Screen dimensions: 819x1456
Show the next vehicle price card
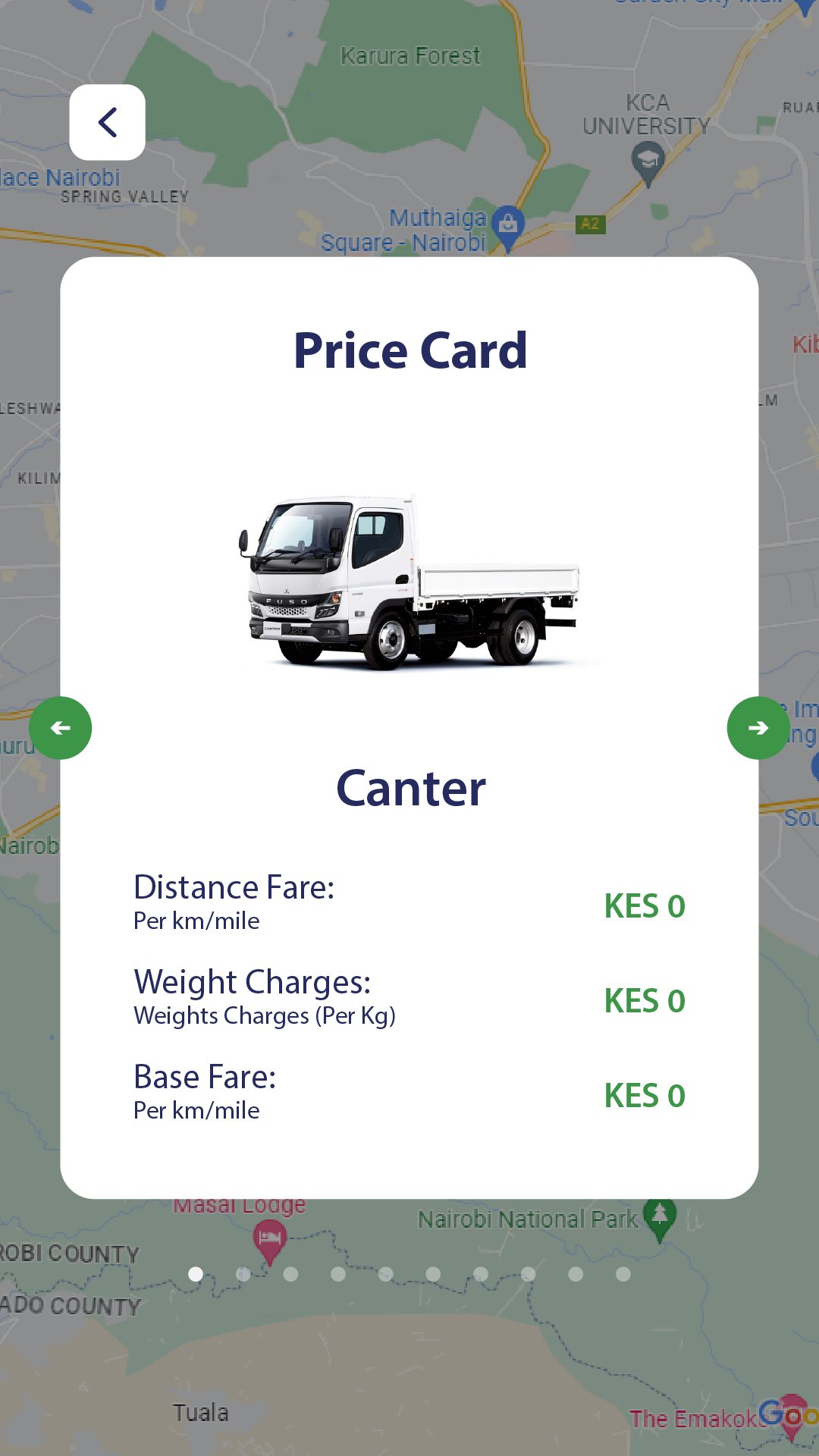point(758,728)
